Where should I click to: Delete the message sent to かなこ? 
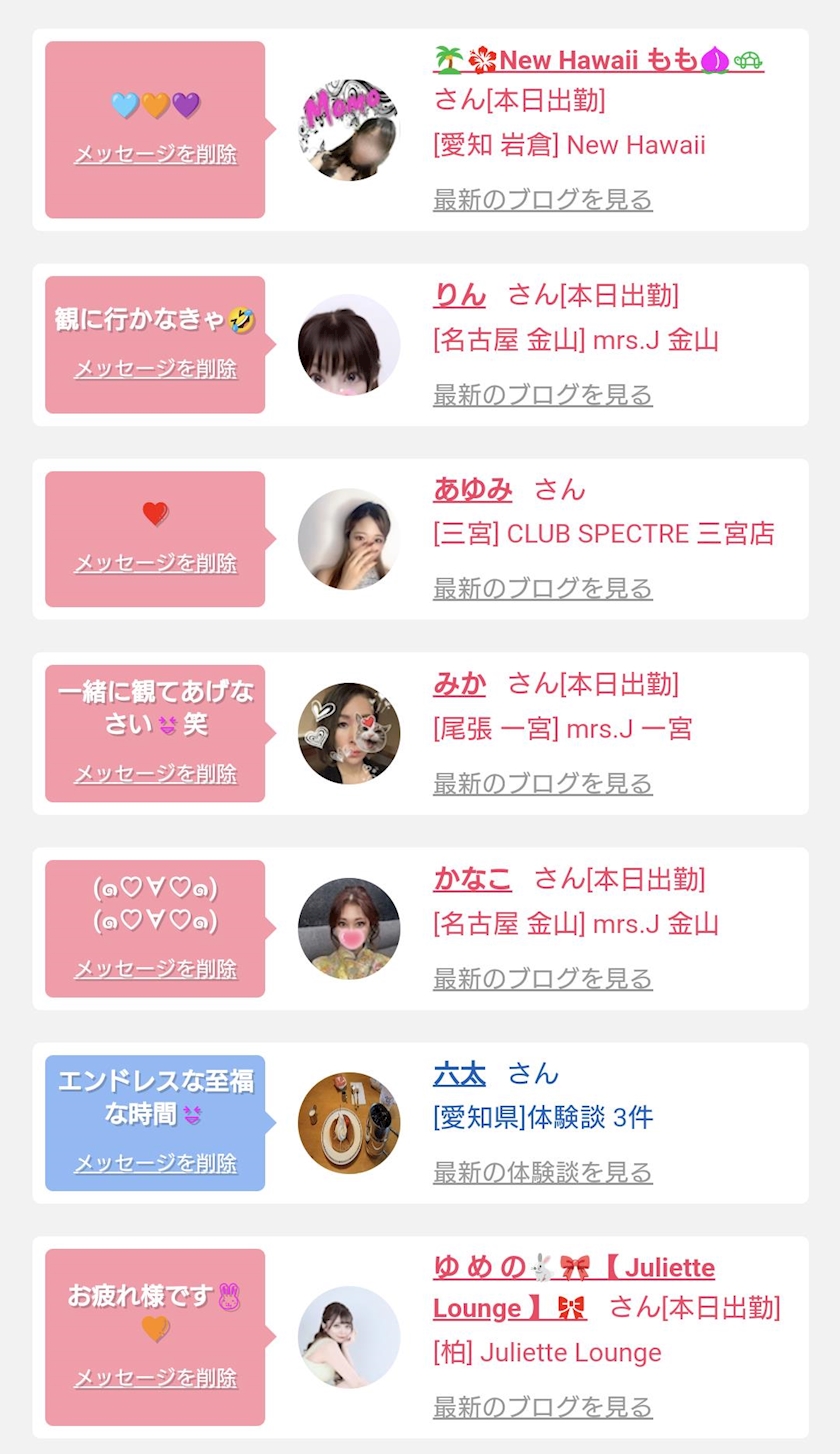point(156,969)
